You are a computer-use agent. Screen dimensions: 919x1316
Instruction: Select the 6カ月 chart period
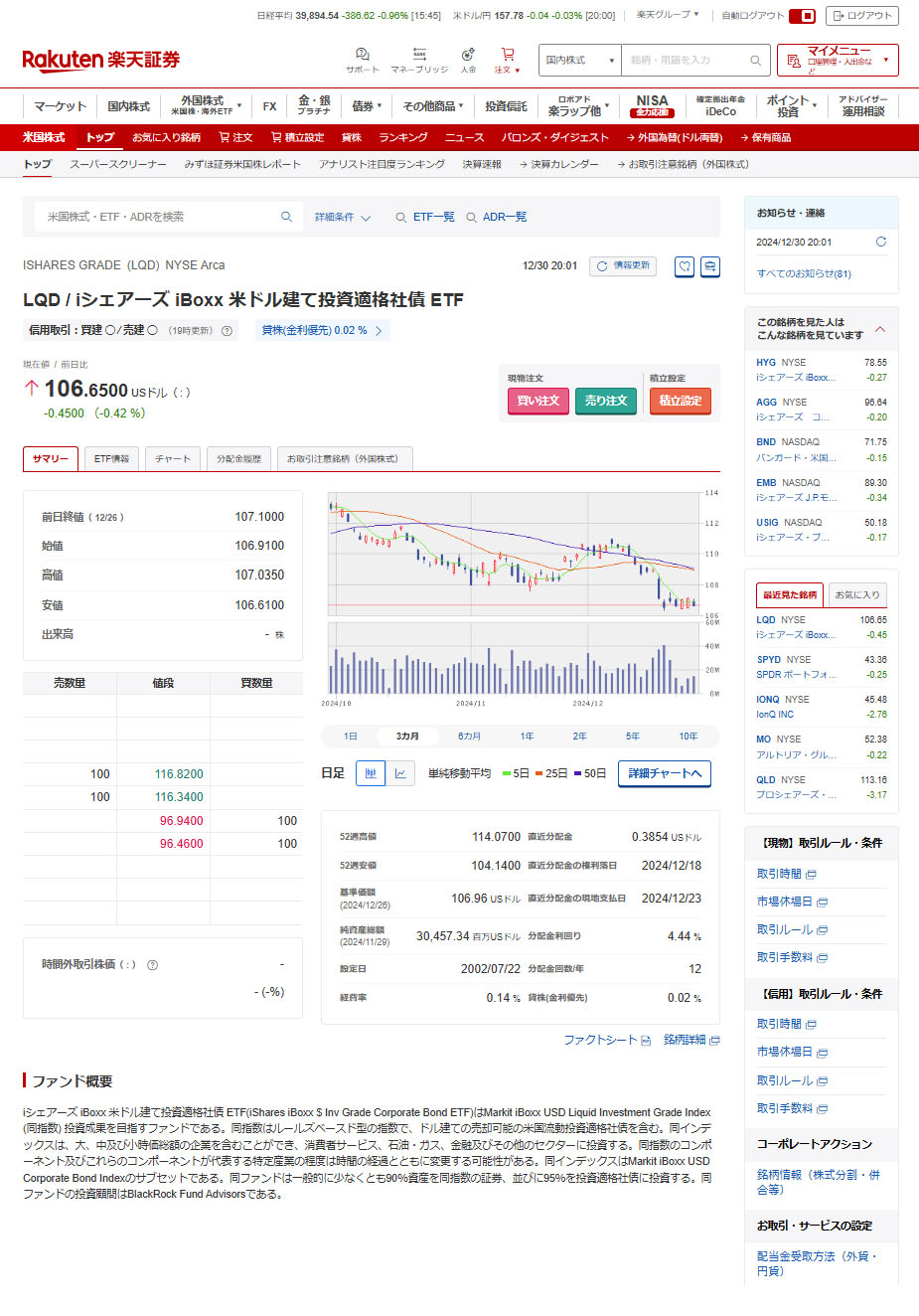point(469,737)
